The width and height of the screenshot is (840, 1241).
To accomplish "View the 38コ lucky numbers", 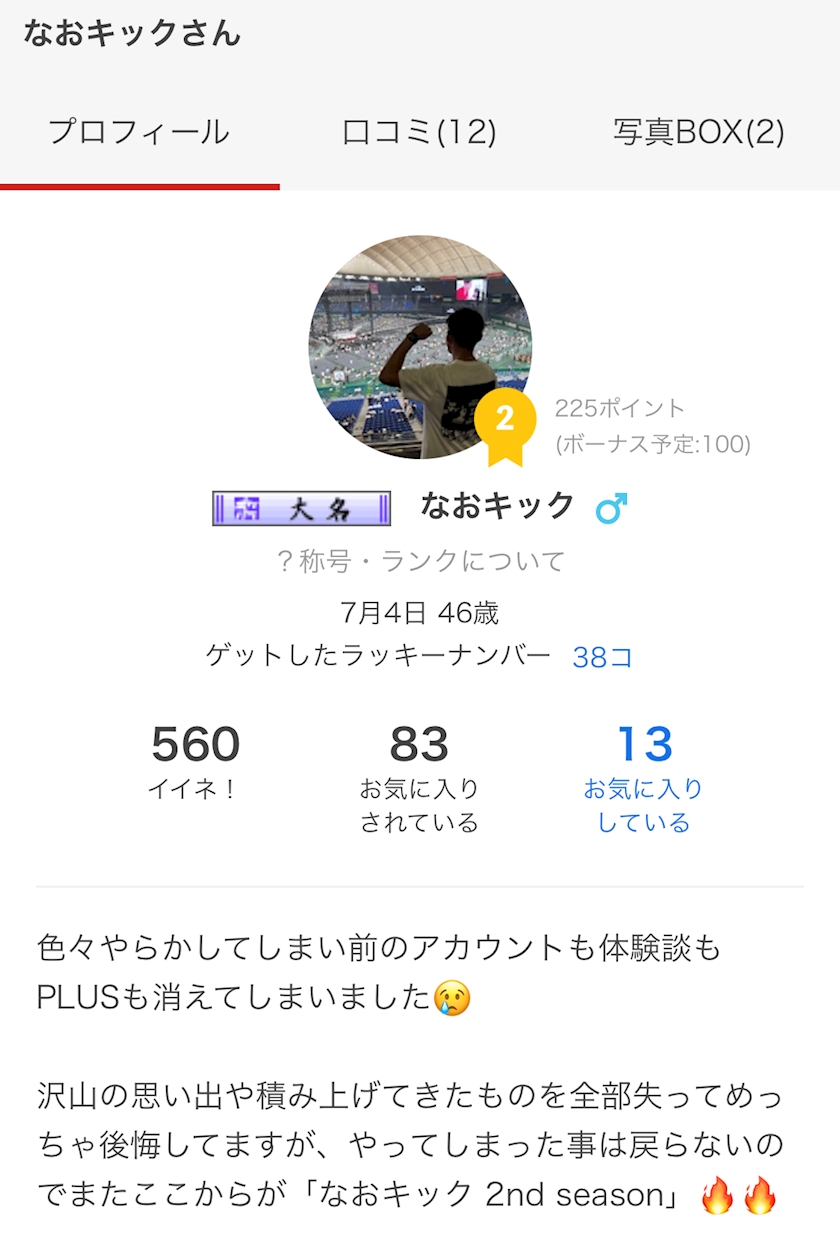I will (602, 657).
